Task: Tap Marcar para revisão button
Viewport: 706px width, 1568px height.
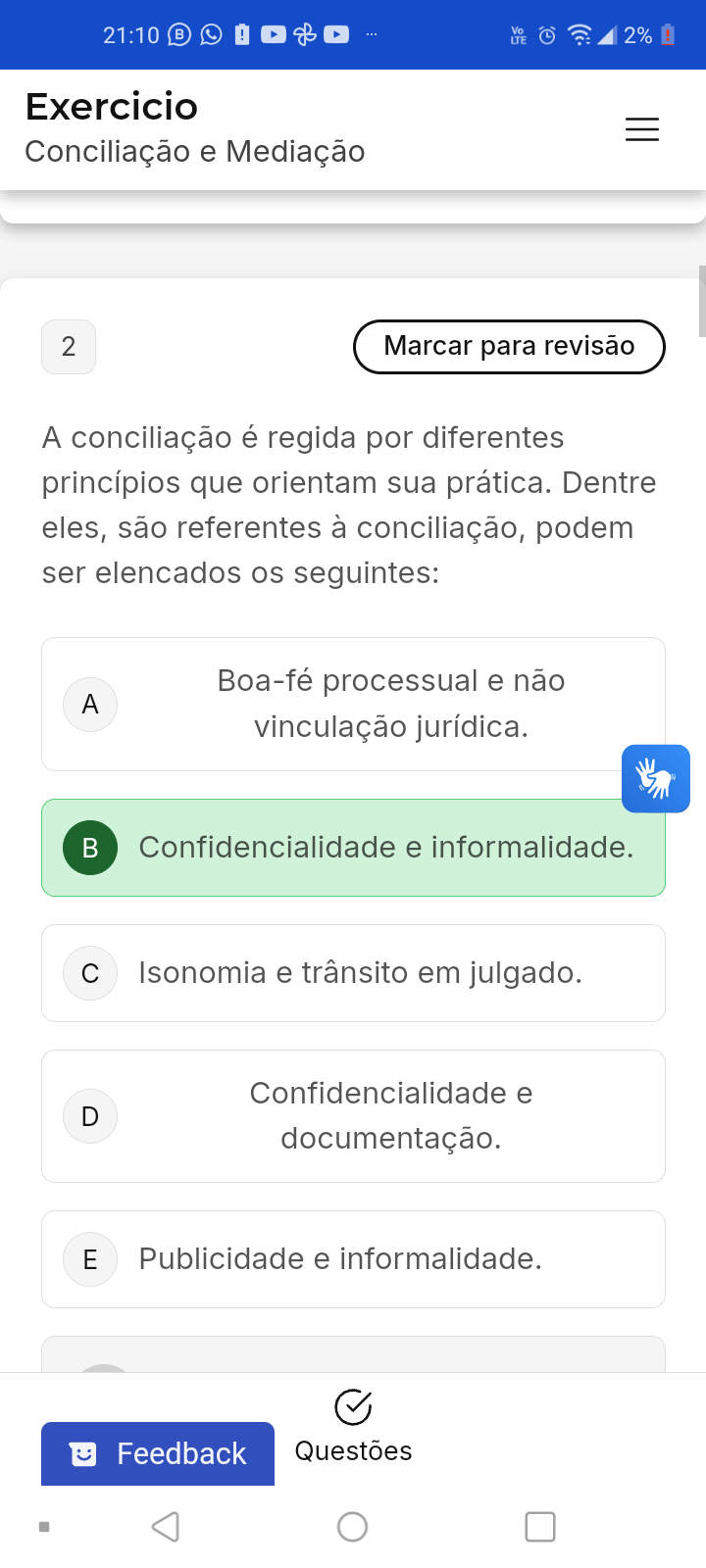Action: click(x=509, y=346)
